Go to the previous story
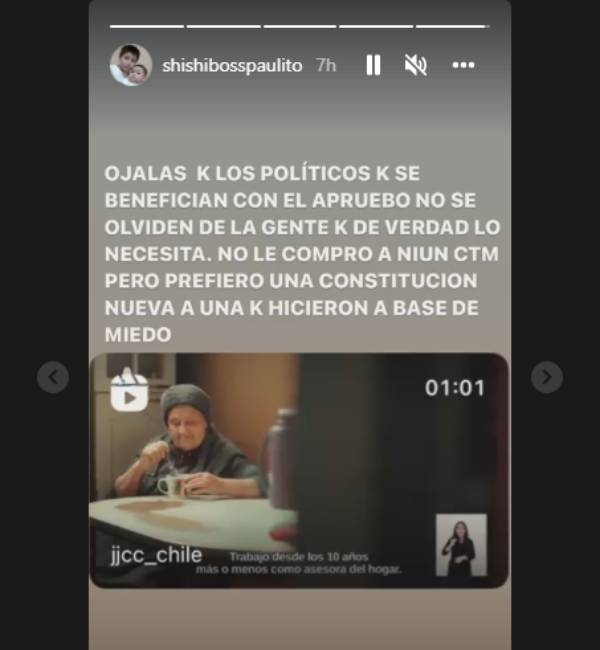The width and height of the screenshot is (600, 650). click(53, 377)
